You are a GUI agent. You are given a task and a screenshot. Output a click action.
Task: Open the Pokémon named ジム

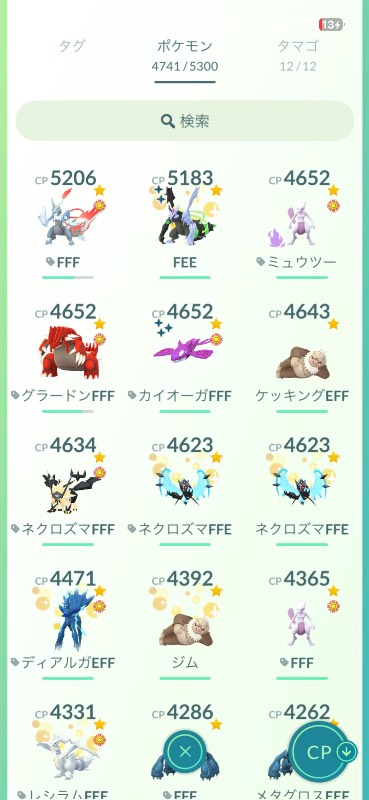pos(185,624)
